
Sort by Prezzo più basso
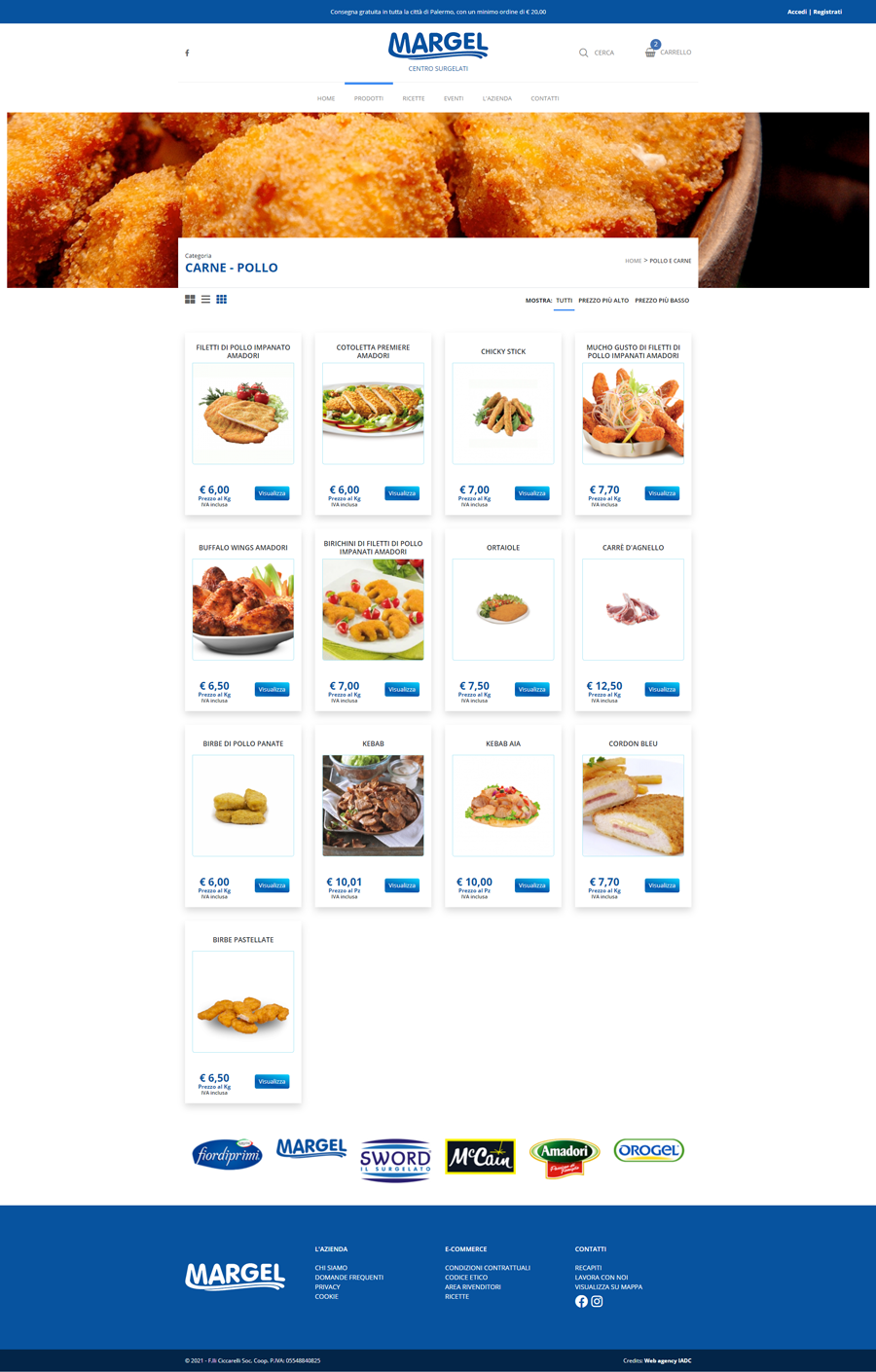[x=662, y=301]
